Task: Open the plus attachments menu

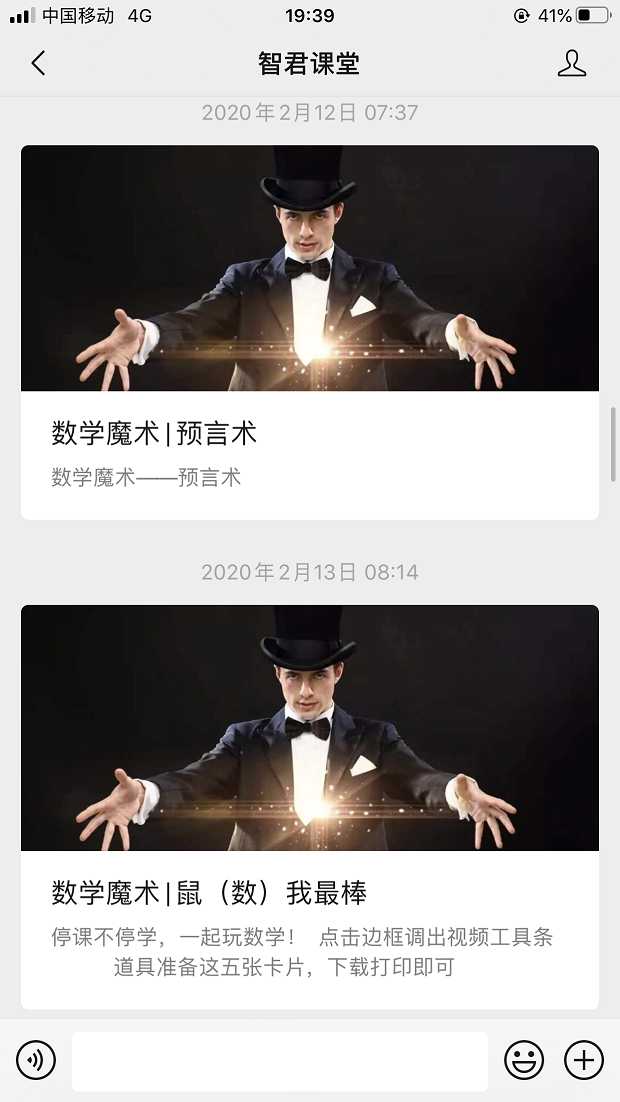Action: point(584,1060)
